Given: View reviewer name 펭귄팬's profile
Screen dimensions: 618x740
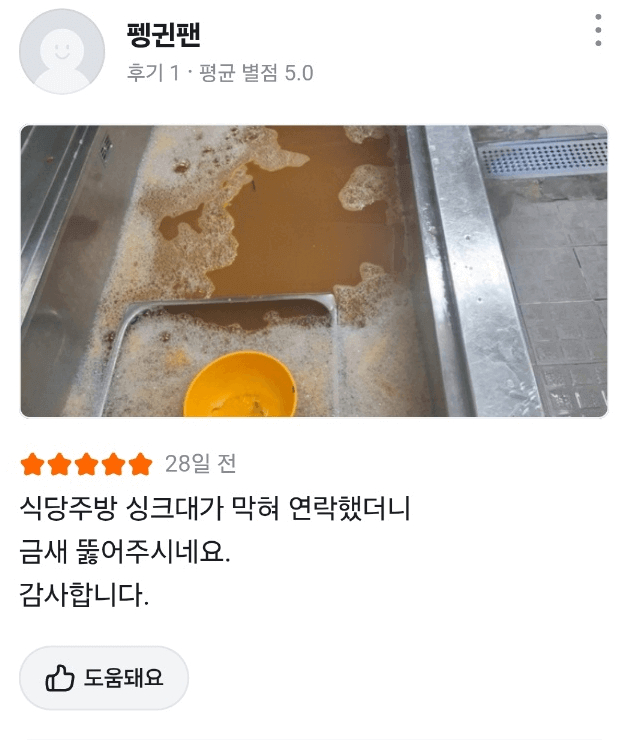Looking at the screenshot, I should (x=165, y=35).
